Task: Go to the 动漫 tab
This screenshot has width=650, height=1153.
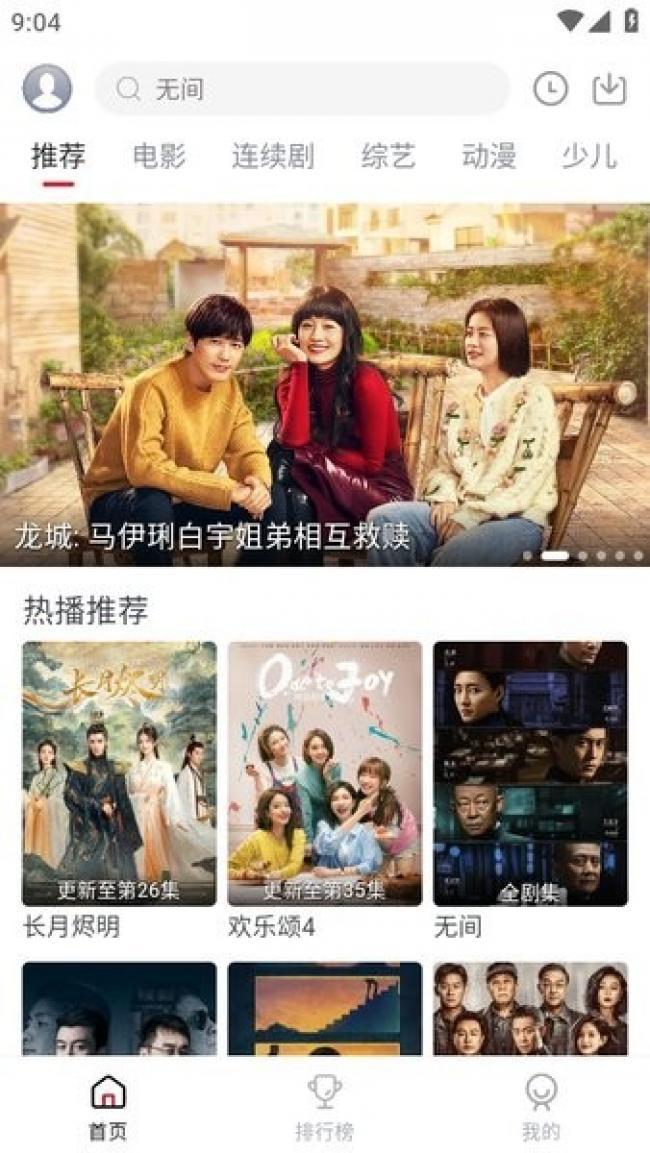Action: click(x=489, y=157)
